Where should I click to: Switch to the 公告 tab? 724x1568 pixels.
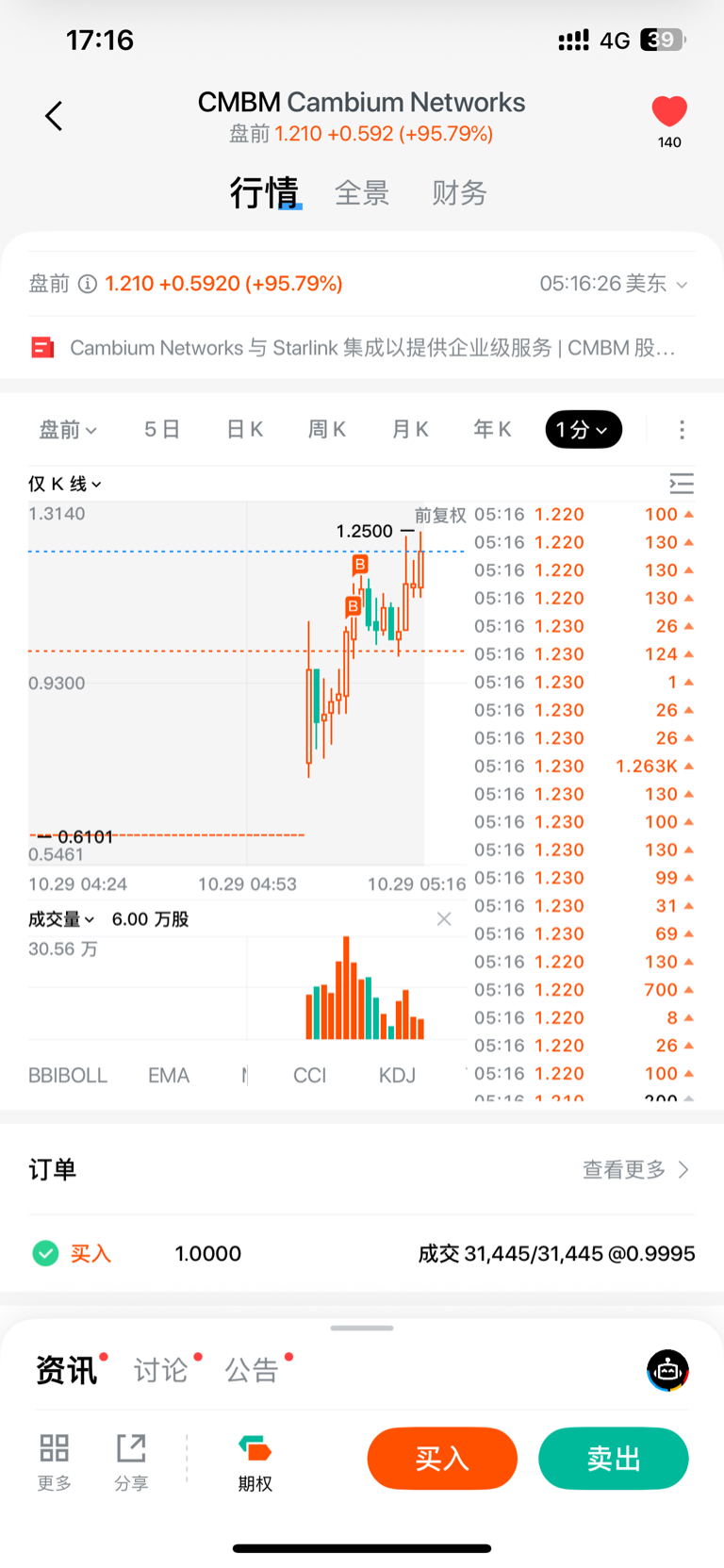(252, 1370)
